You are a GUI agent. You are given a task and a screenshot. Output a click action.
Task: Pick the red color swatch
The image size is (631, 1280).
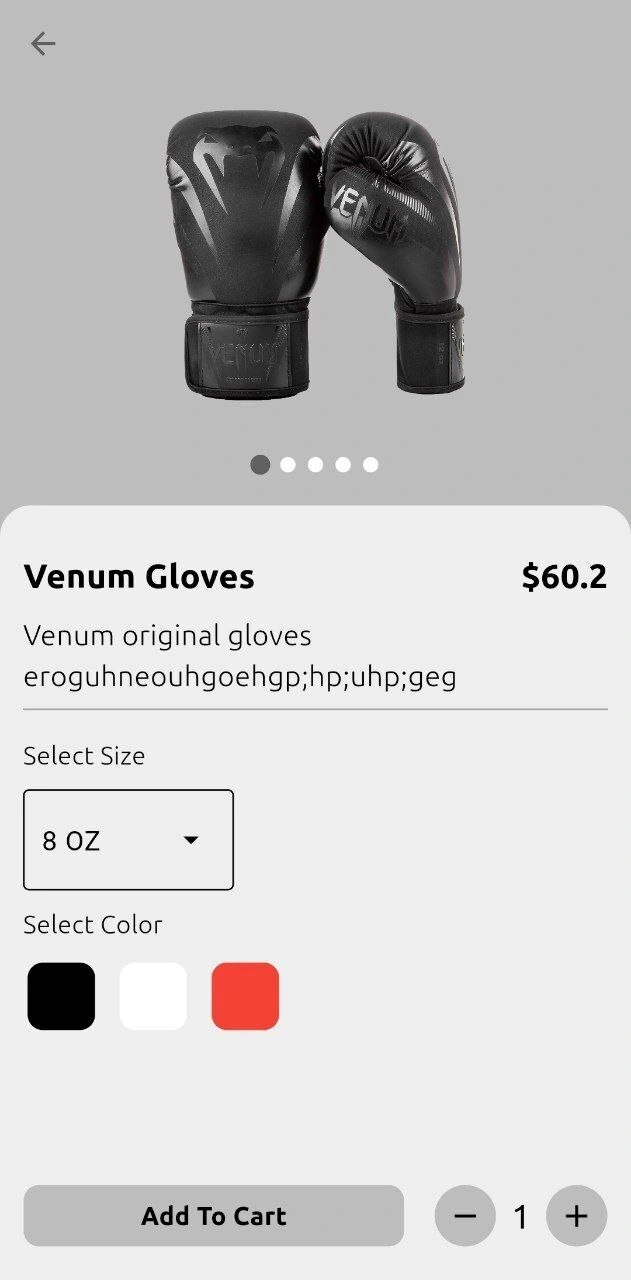pos(245,996)
